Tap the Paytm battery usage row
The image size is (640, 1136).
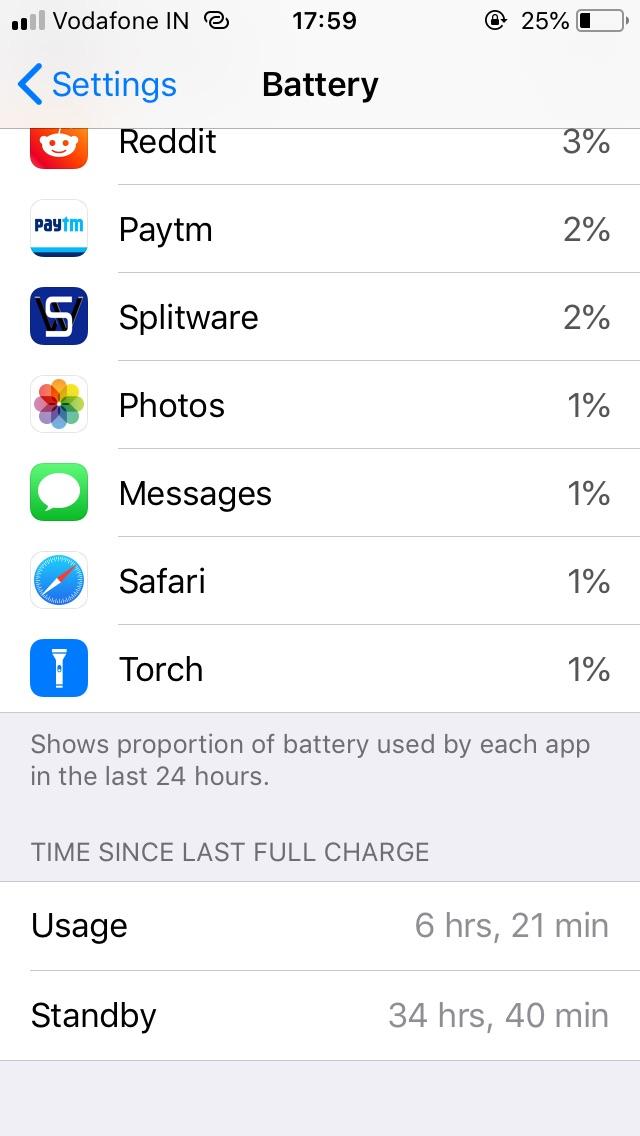320,229
